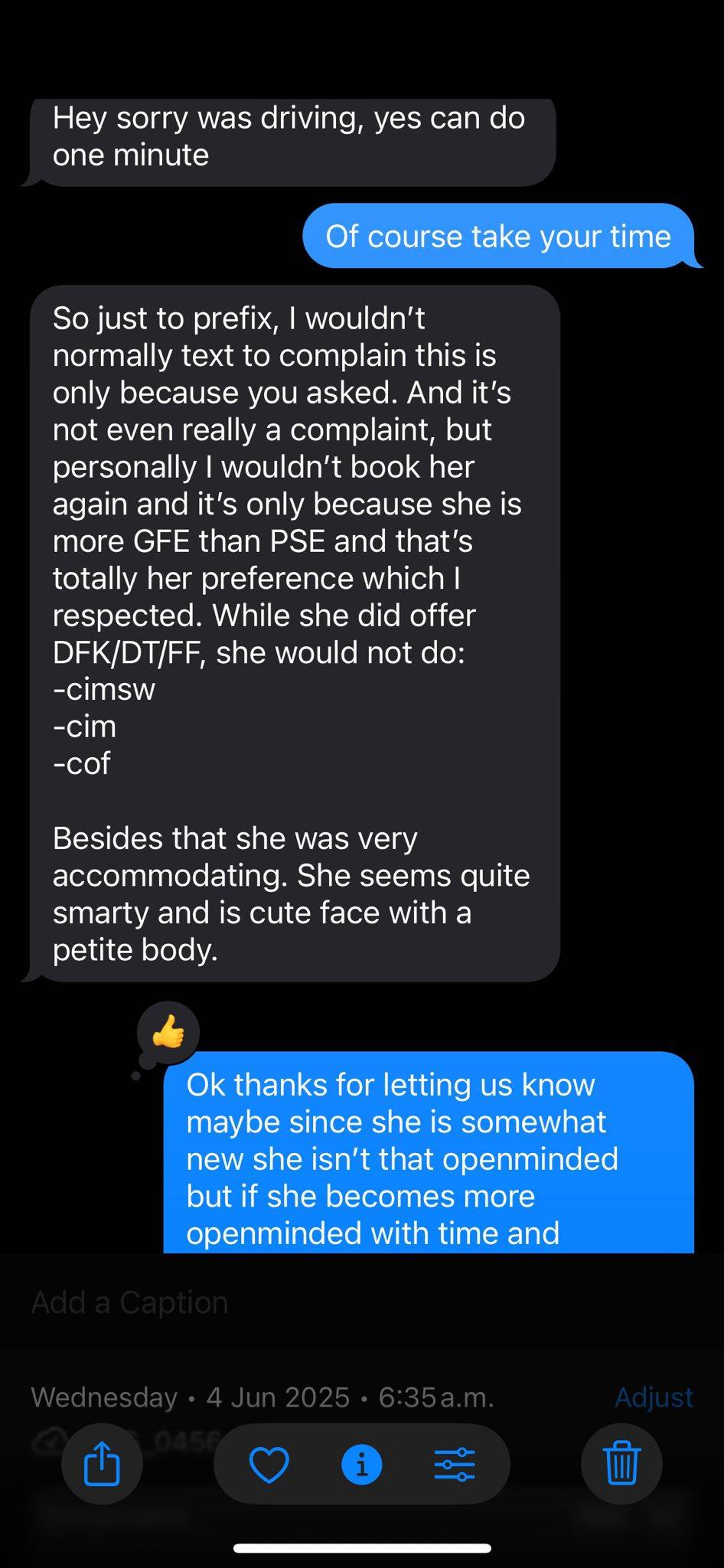
Task: Open the edit adjustments sliders
Action: tap(455, 1464)
